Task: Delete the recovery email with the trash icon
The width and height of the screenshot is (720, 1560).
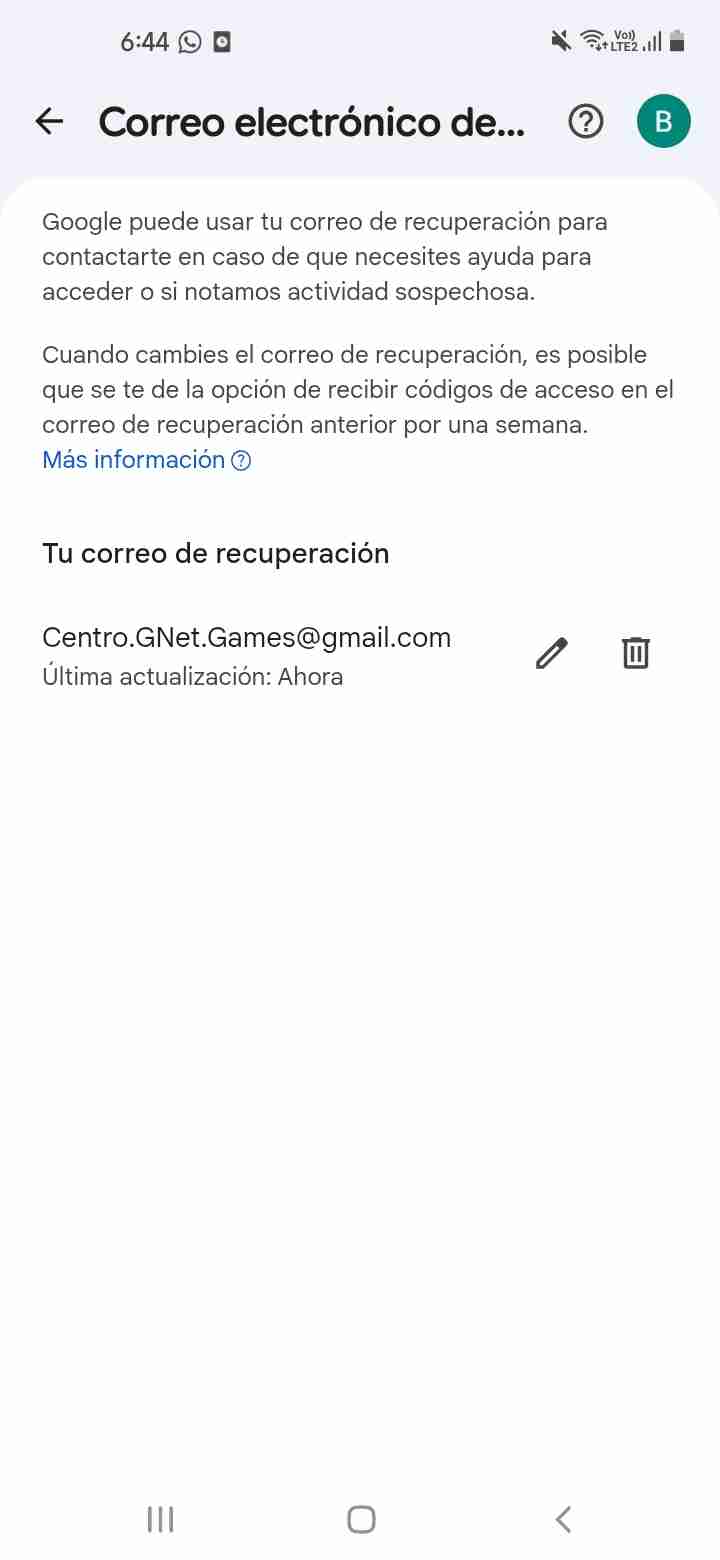Action: point(636,653)
